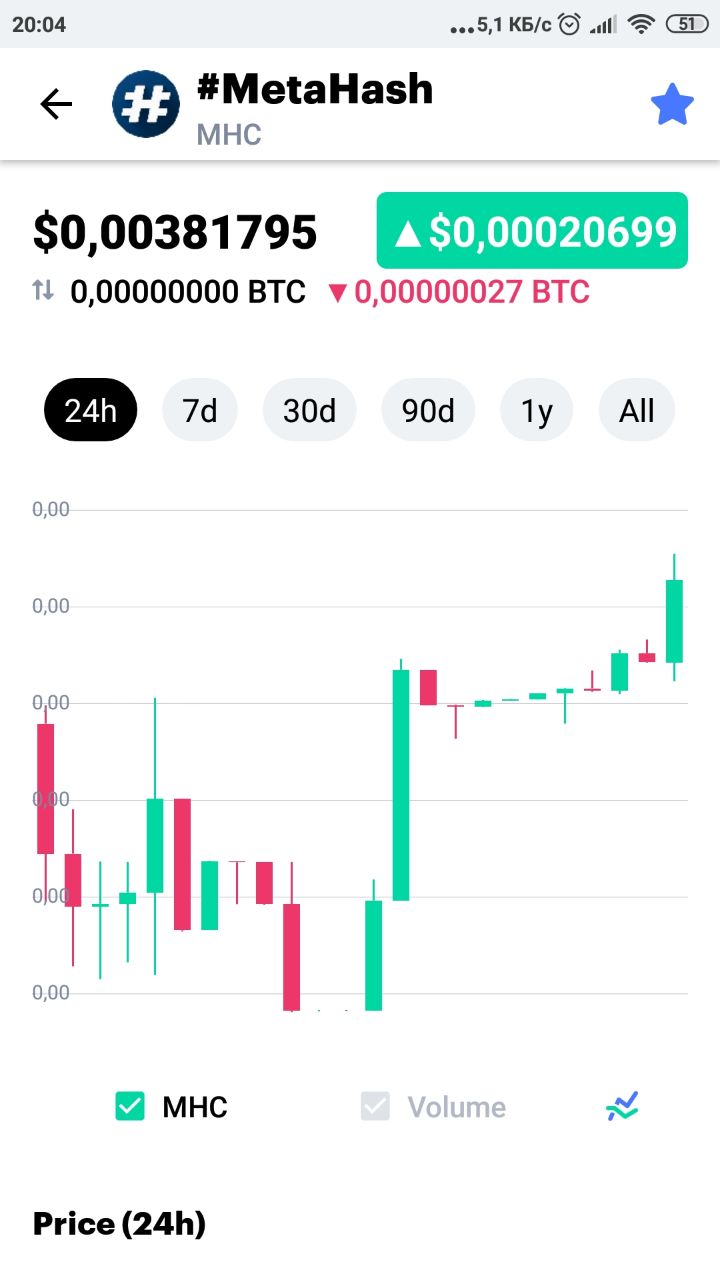The height and width of the screenshot is (1280, 720).
Task: Choose the 1y chart range
Action: tap(537, 410)
